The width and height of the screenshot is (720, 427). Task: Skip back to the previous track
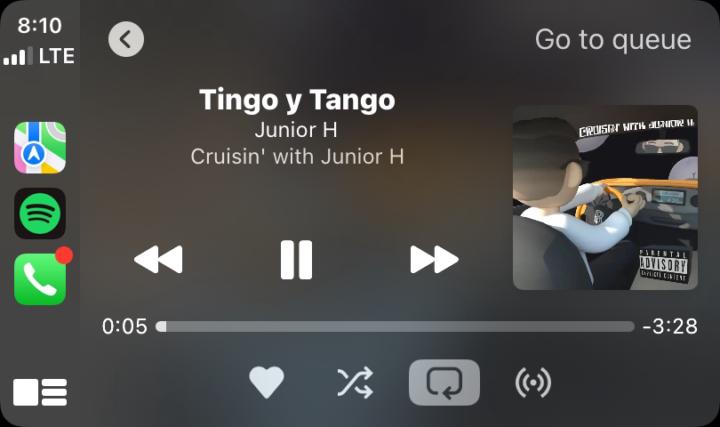point(158,260)
